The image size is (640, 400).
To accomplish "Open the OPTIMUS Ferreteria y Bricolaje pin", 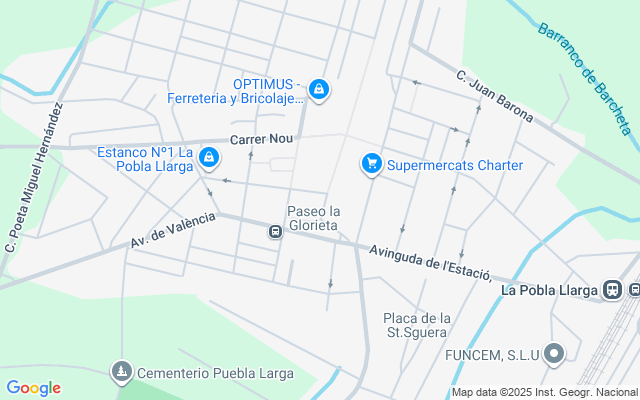I will (318, 90).
